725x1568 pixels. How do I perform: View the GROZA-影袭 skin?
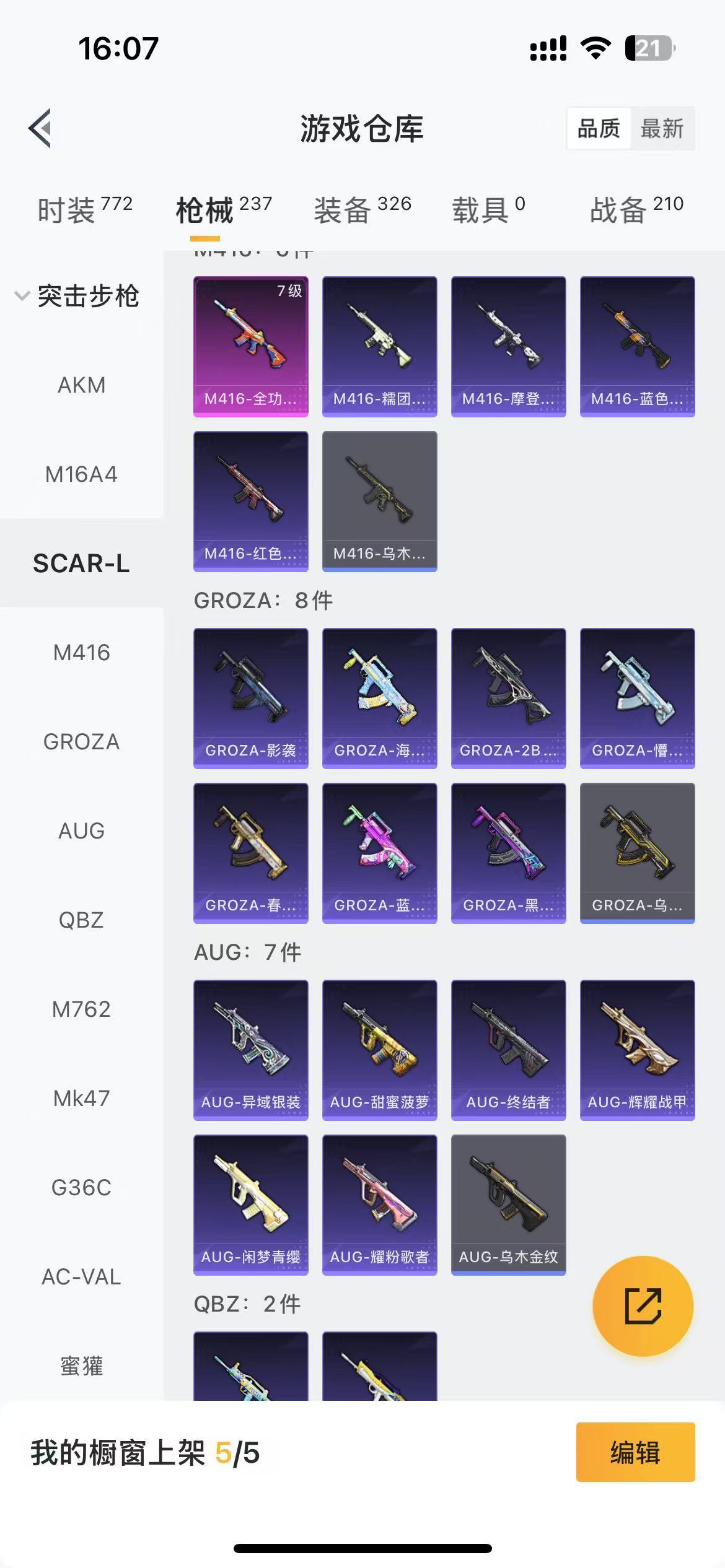[250, 698]
